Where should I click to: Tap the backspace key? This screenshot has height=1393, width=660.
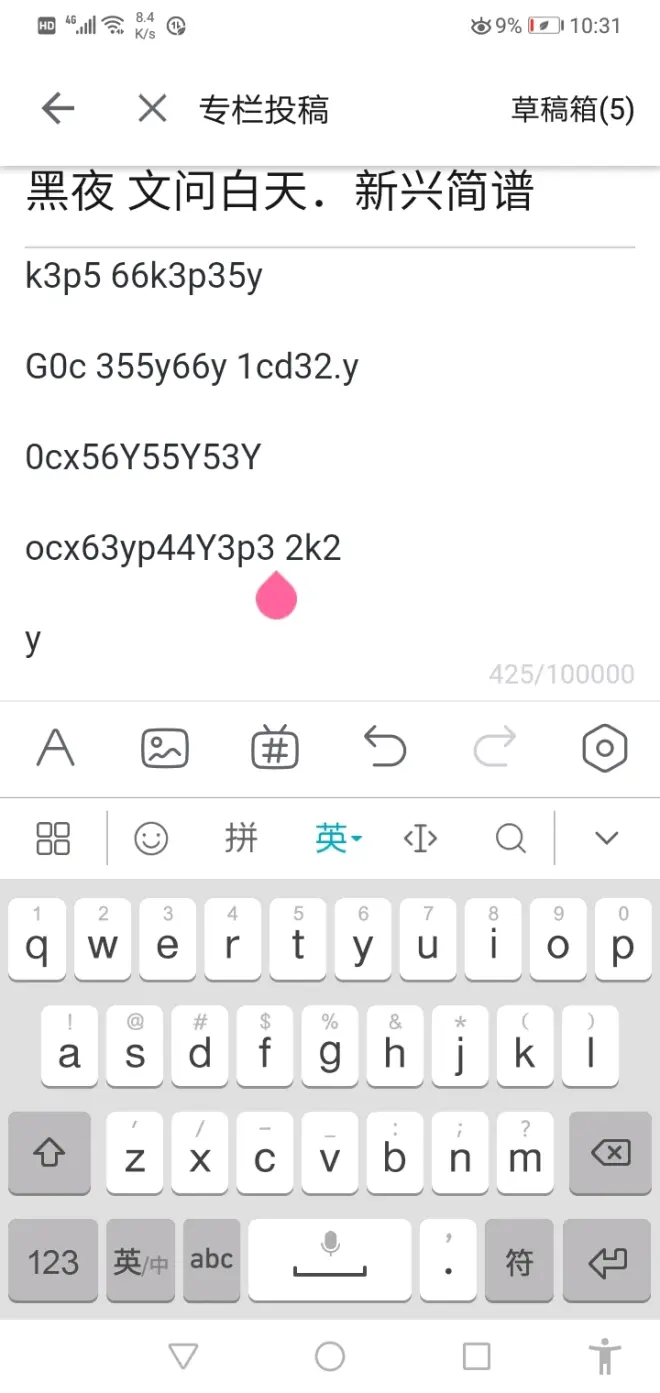(610, 1154)
